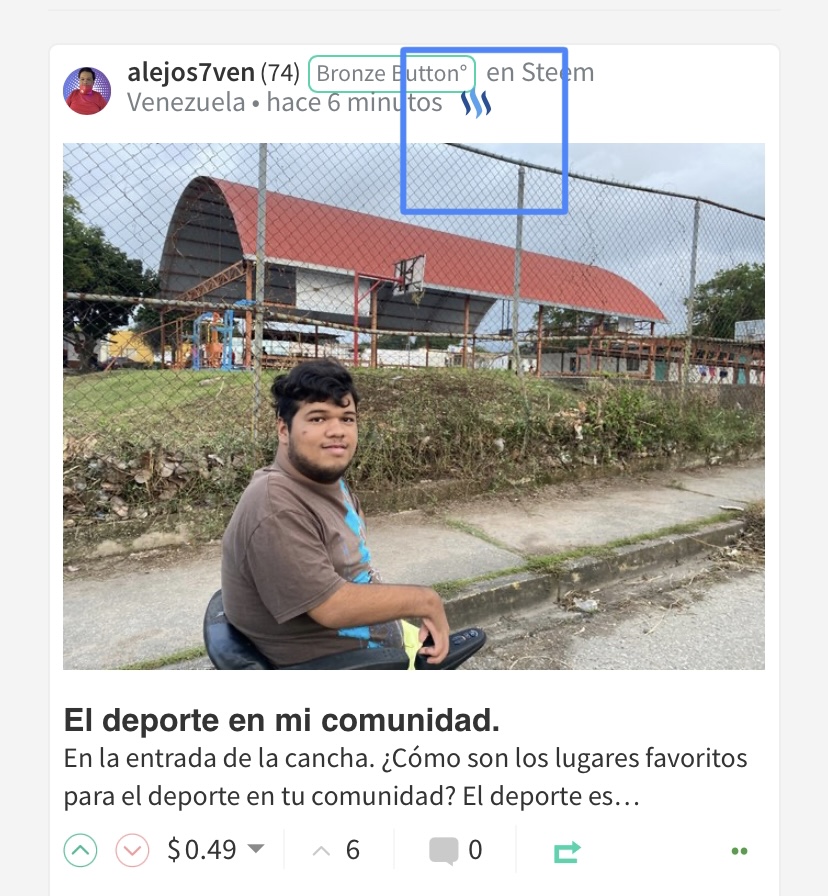Open alejos7ven's profile avatar
This screenshot has width=828, height=896.
87,91
